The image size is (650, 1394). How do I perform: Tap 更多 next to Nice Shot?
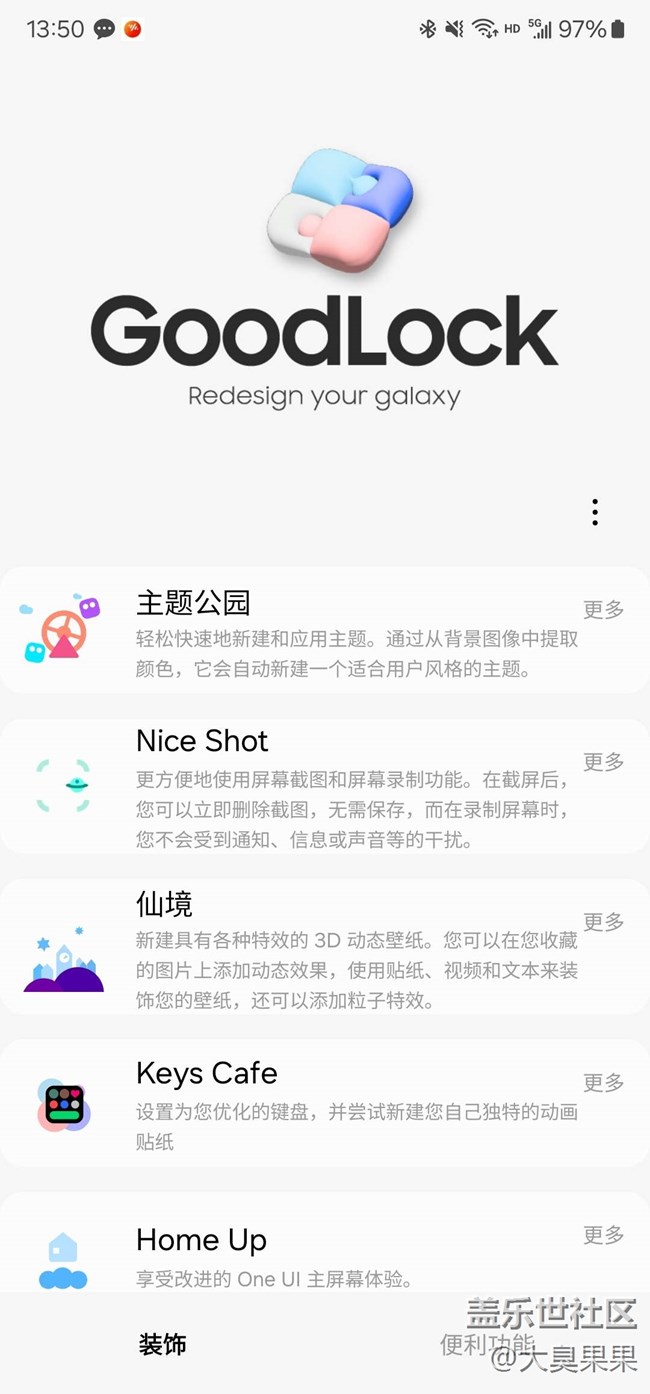point(604,762)
